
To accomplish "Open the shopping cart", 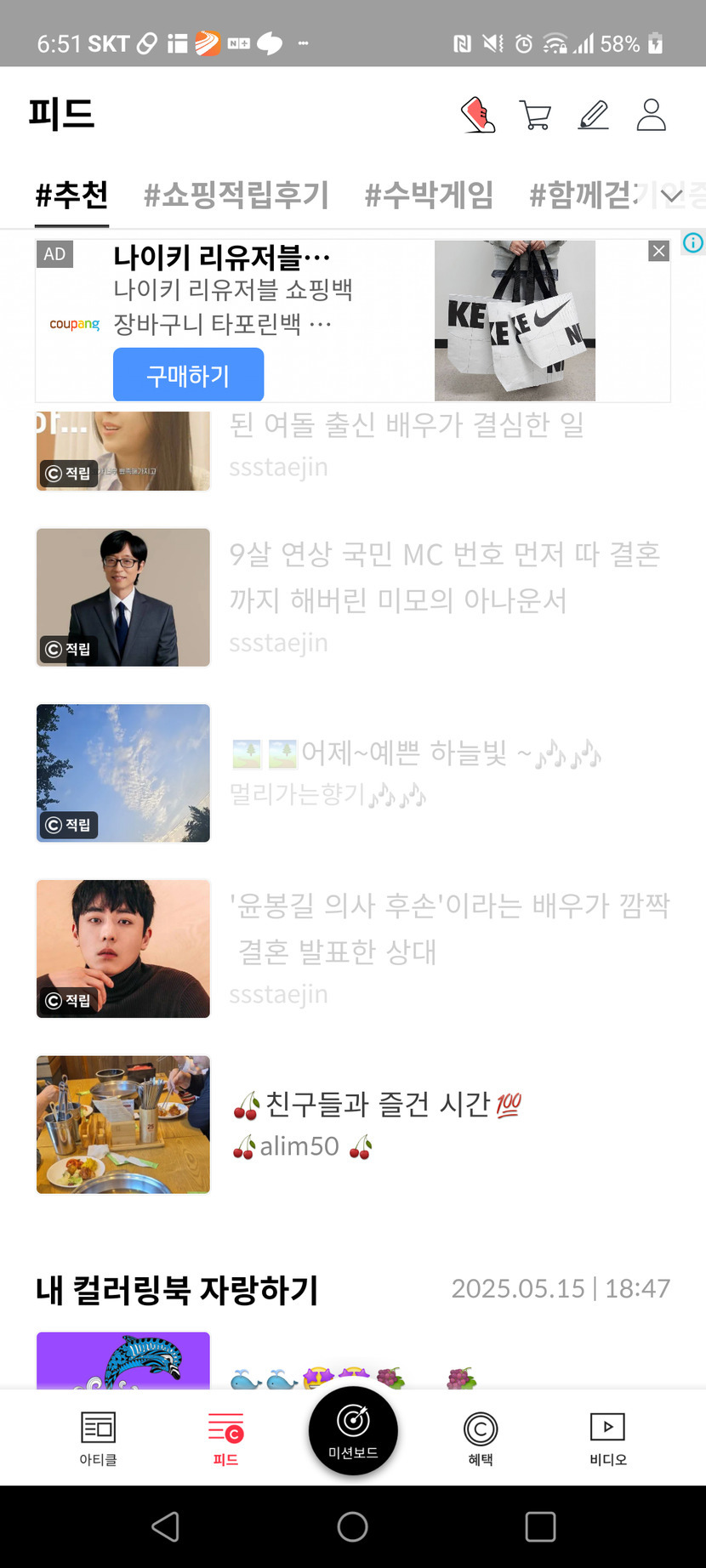I will (535, 115).
